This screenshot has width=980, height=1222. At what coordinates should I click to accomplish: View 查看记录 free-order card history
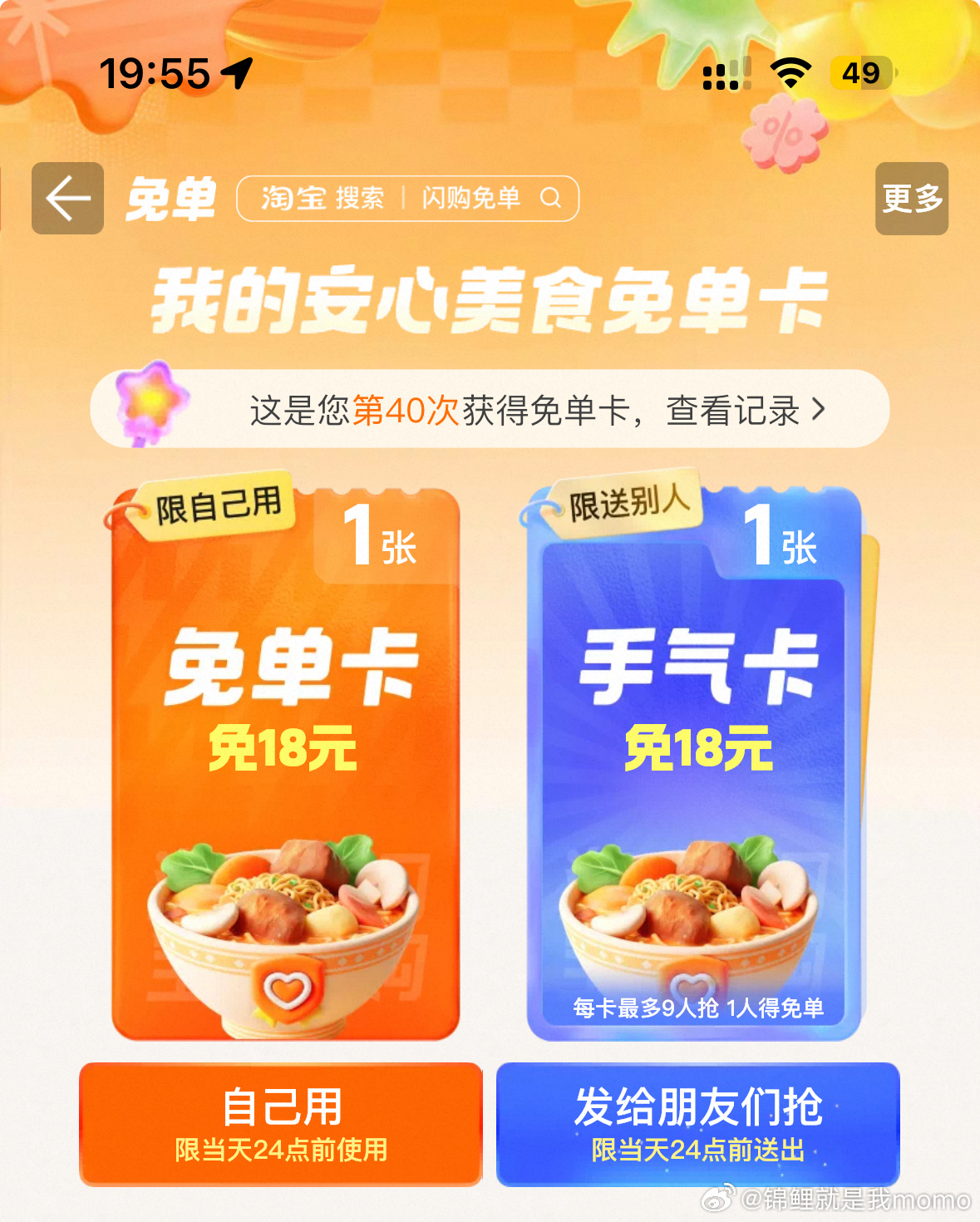[744, 410]
